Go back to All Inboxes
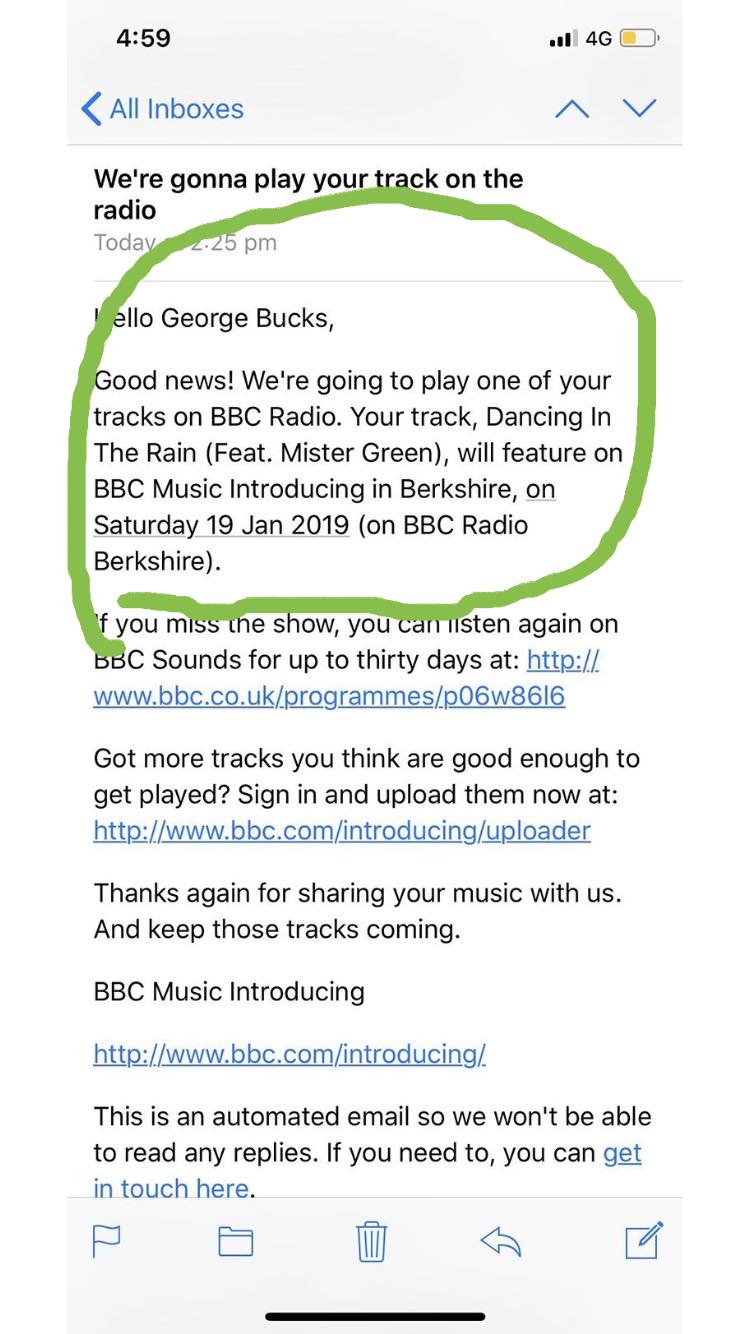The image size is (750, 1334). coord(163,109)
